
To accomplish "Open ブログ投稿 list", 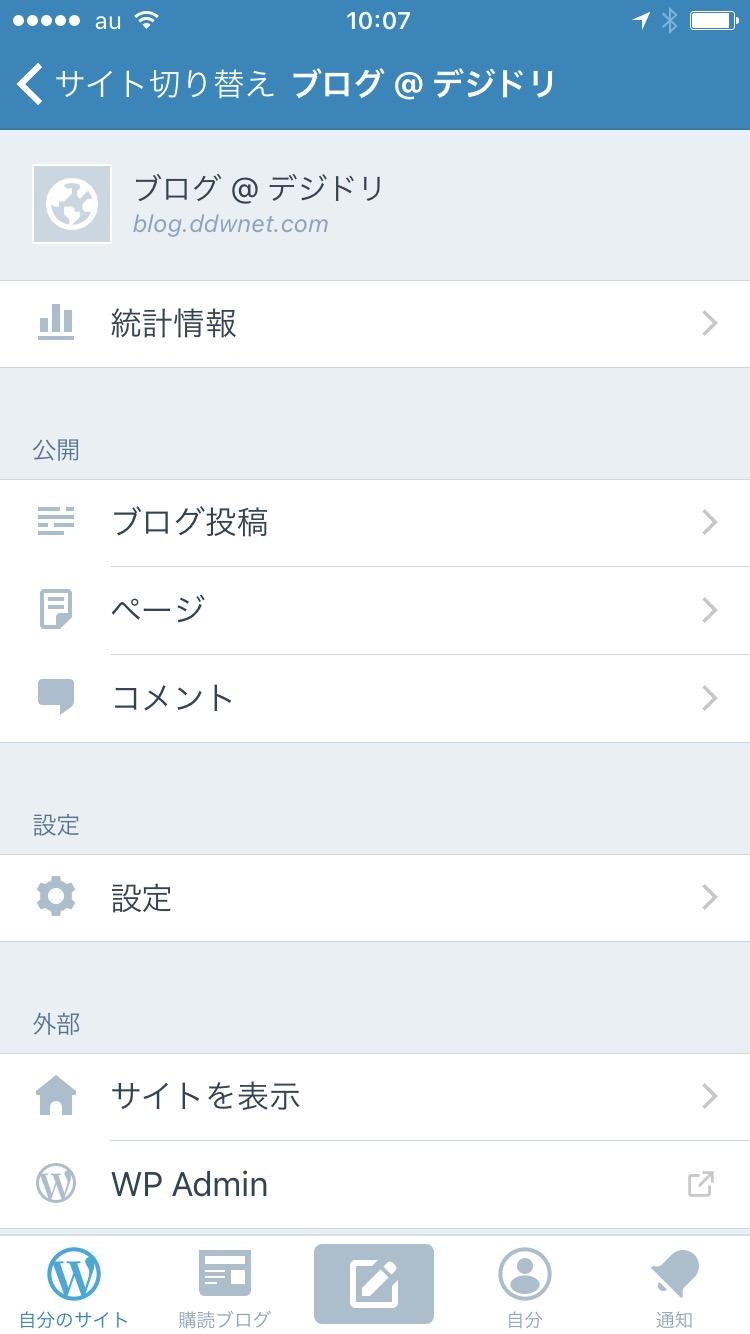I will pos(375,523).
